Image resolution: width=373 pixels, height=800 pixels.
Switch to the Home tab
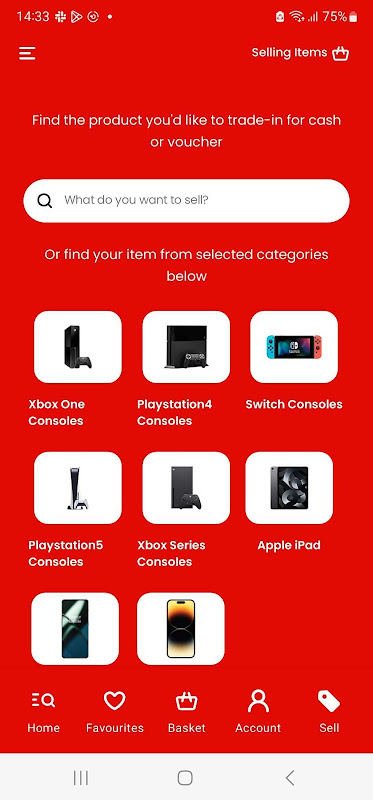coord(43,712)
